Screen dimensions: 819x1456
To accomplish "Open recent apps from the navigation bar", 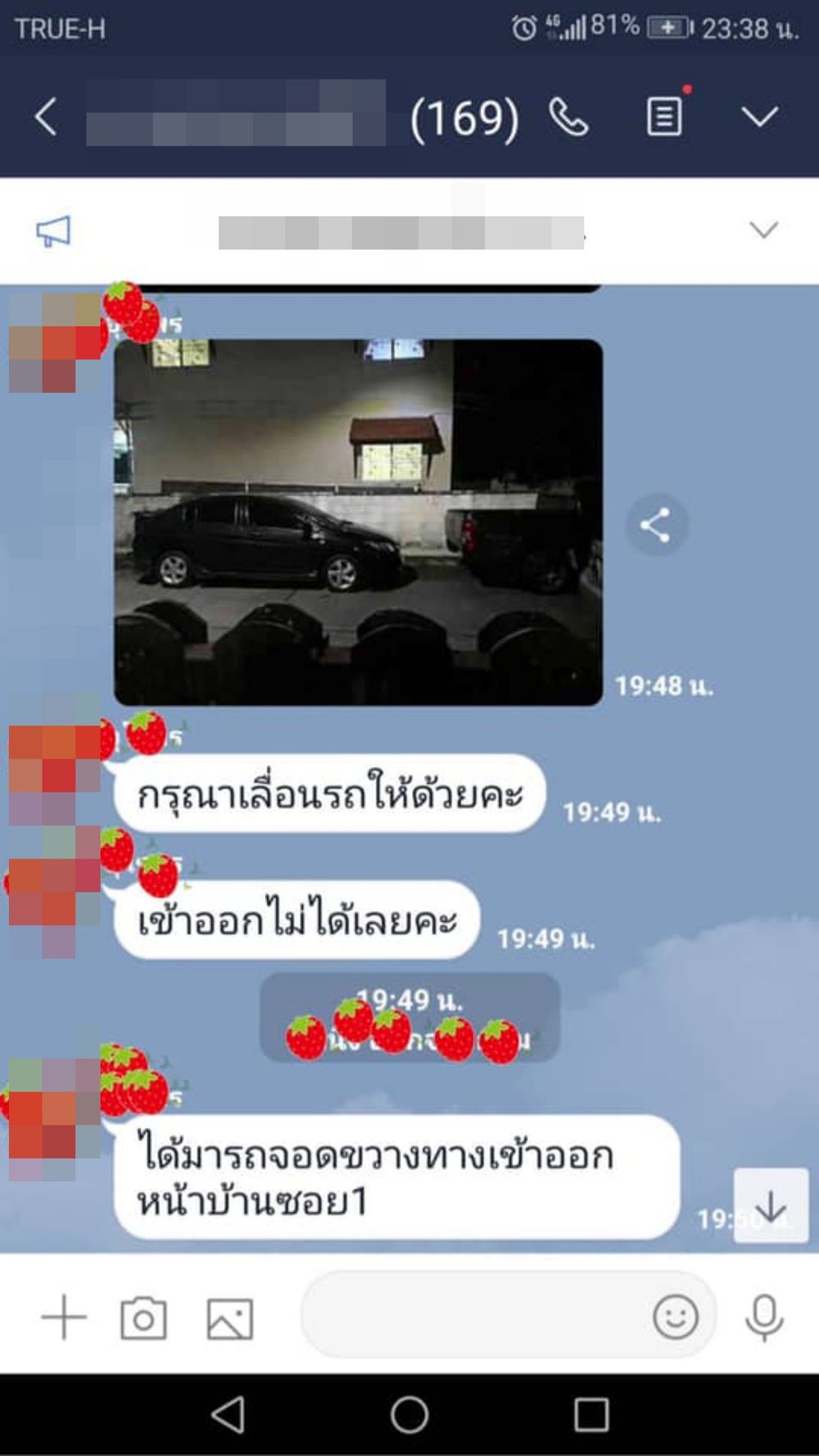I will pyautogui.click(x=590, y=1413).
